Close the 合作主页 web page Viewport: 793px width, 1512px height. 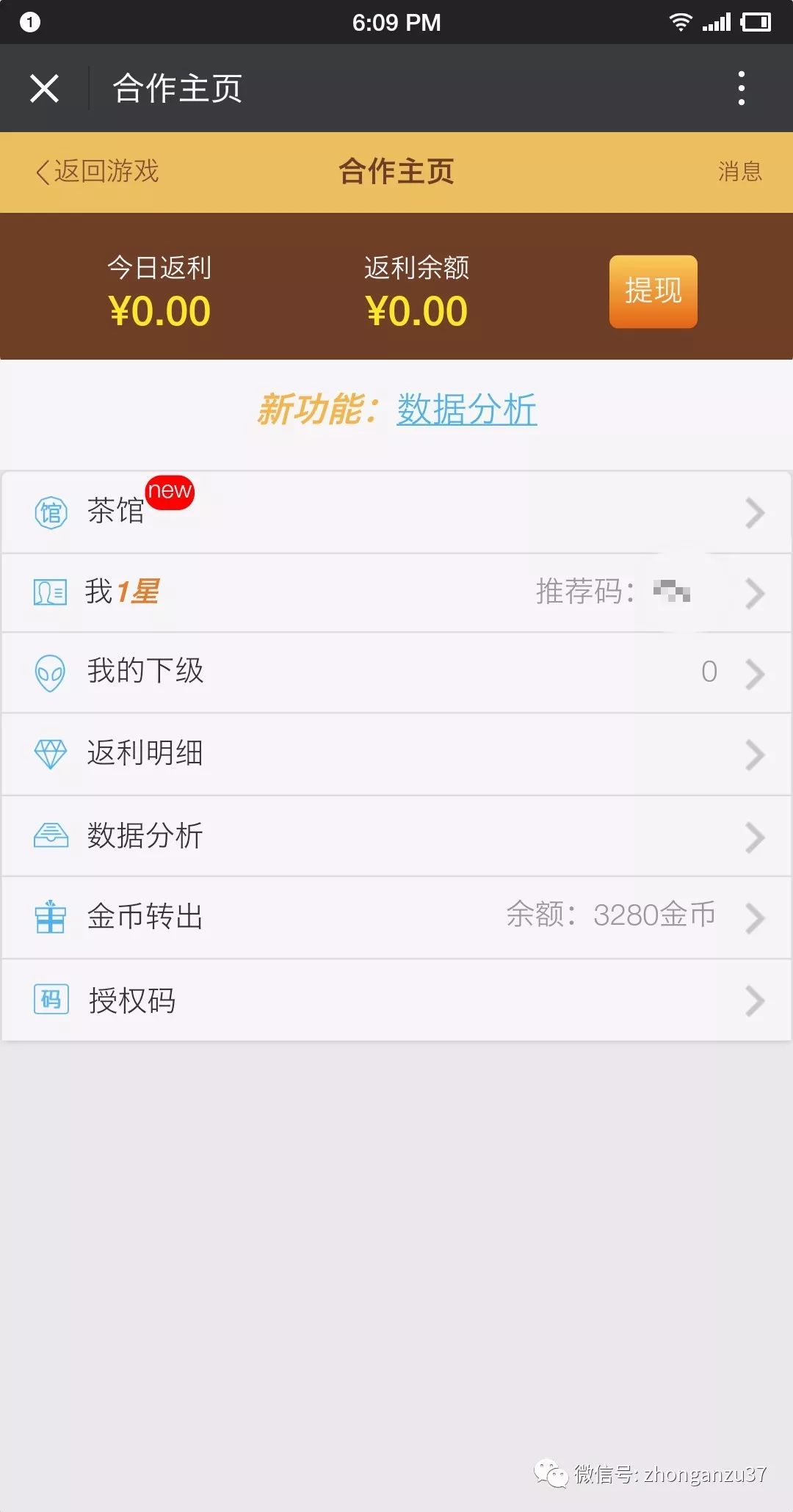click(x=44, y=89)
